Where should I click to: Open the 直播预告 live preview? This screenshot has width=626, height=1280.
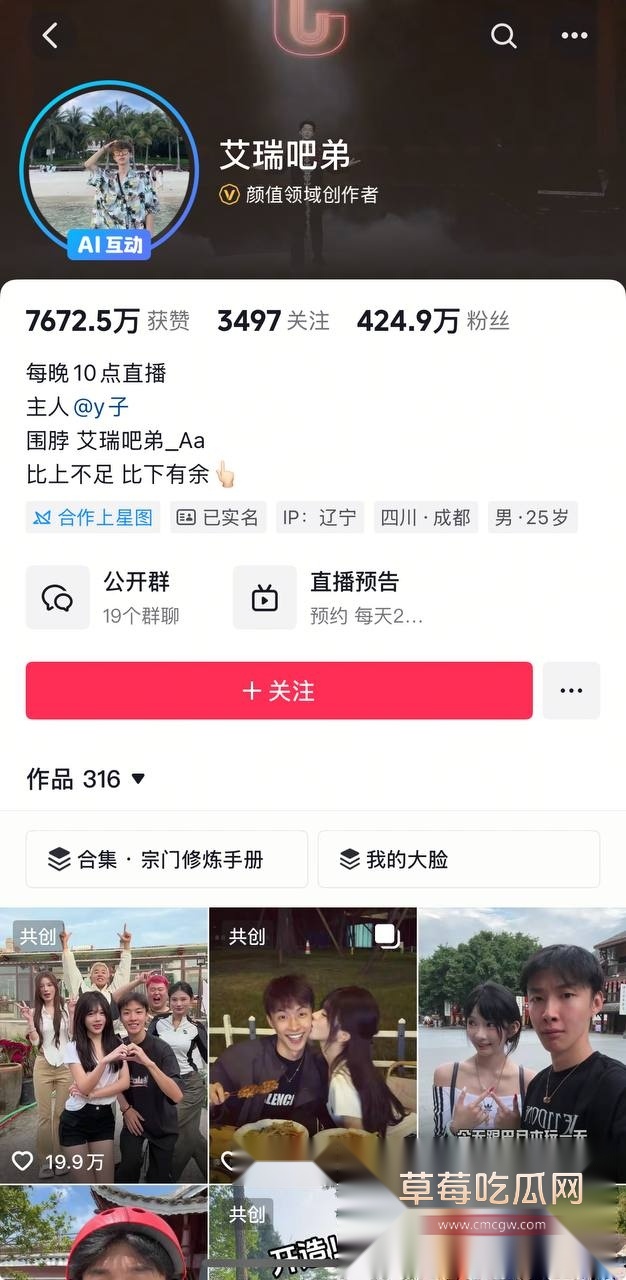coord(330,597)
